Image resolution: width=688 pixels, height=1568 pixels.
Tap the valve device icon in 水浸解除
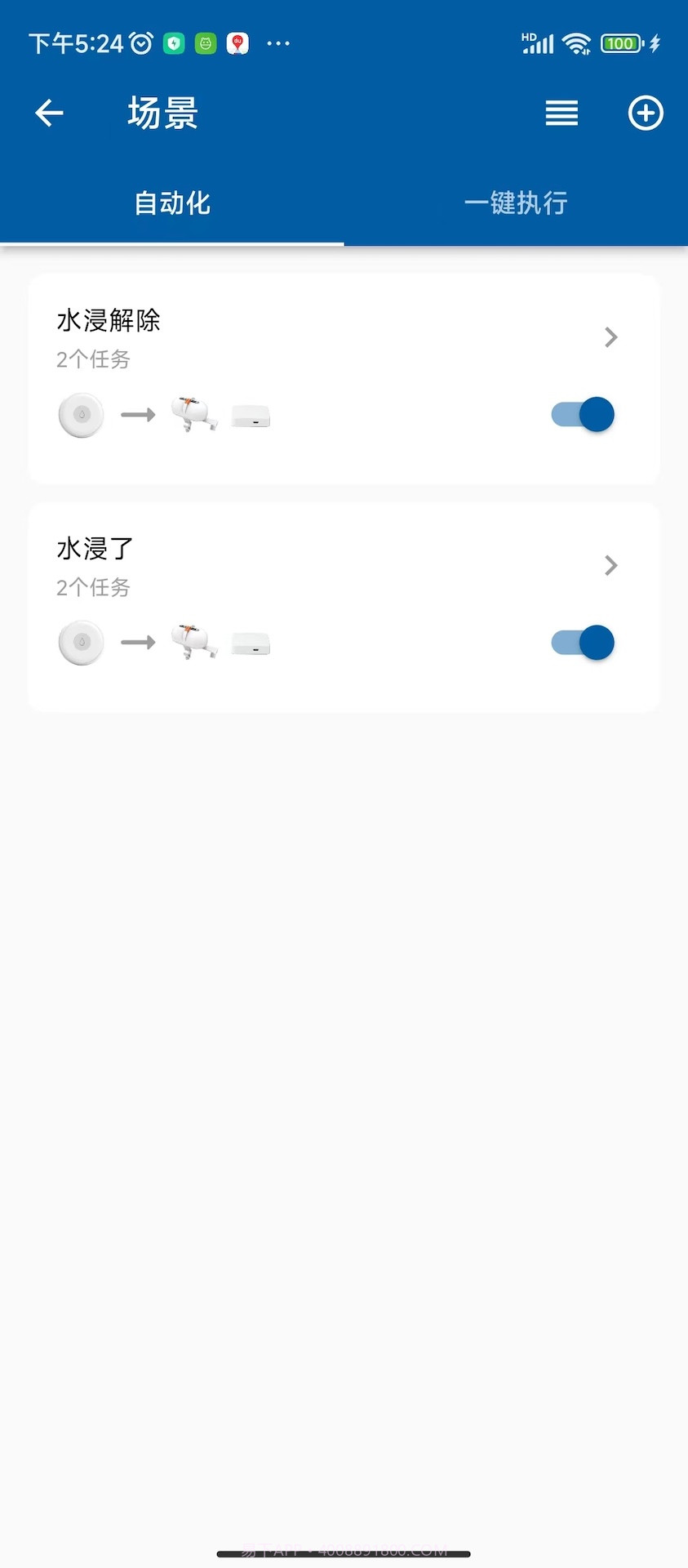(x=193, y=414)
